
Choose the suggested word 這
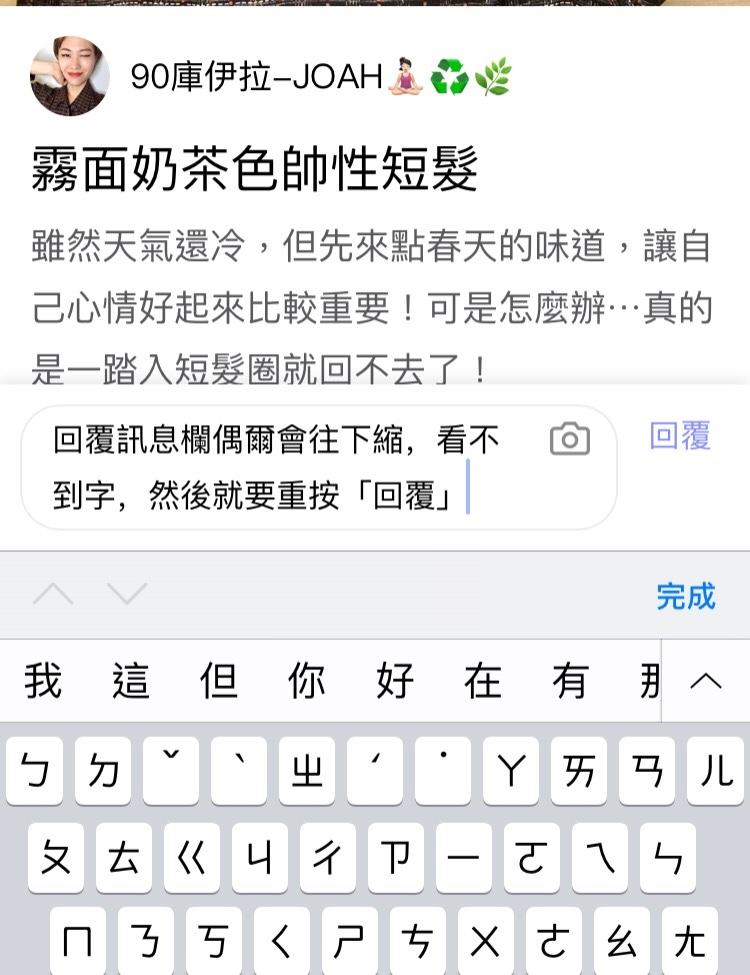point(131,682)
